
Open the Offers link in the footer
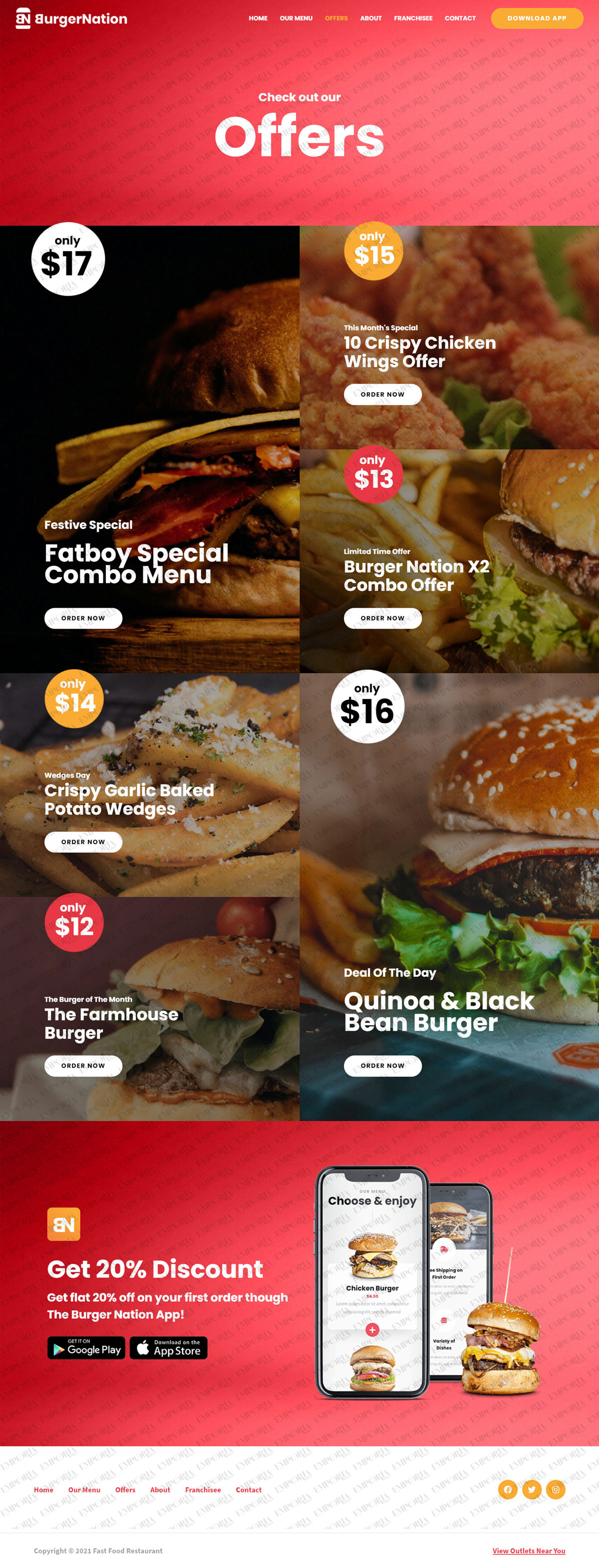[125, 1490]
